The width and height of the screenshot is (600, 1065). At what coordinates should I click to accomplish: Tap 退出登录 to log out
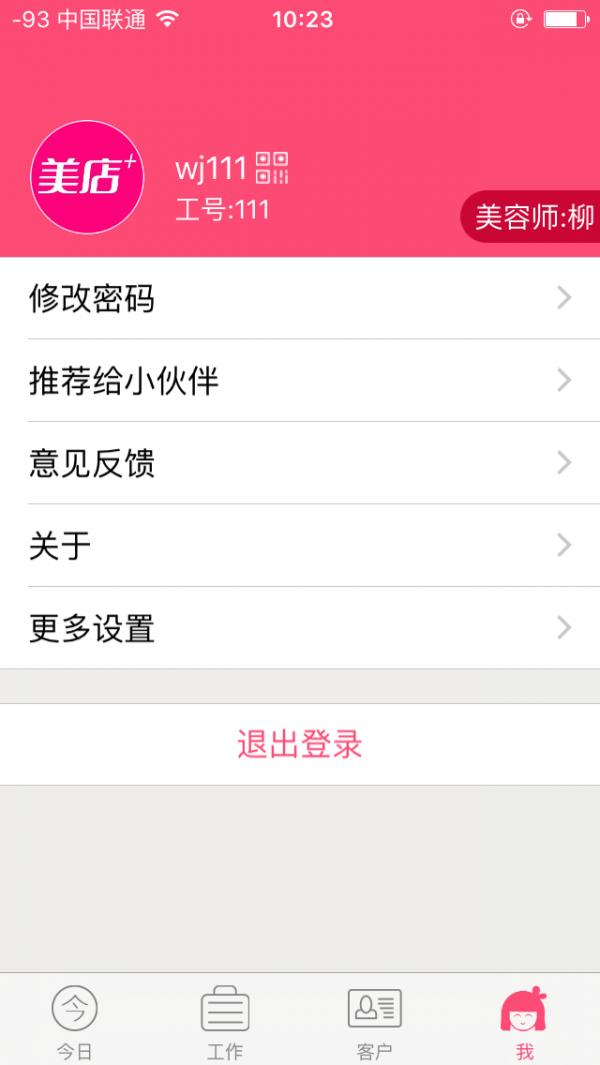pos(300,744)
